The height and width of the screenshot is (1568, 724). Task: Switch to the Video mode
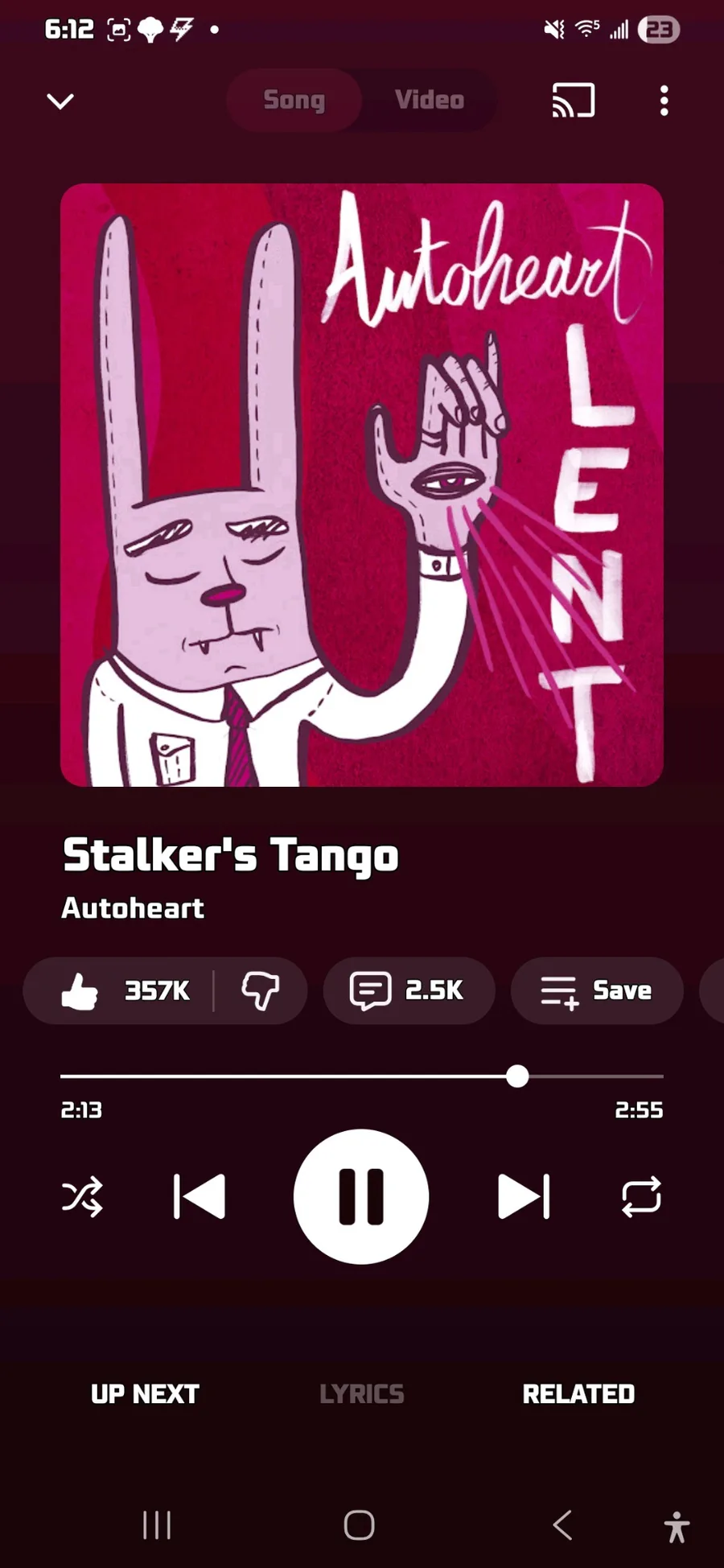pyautogui.click(x=429, y=100)
